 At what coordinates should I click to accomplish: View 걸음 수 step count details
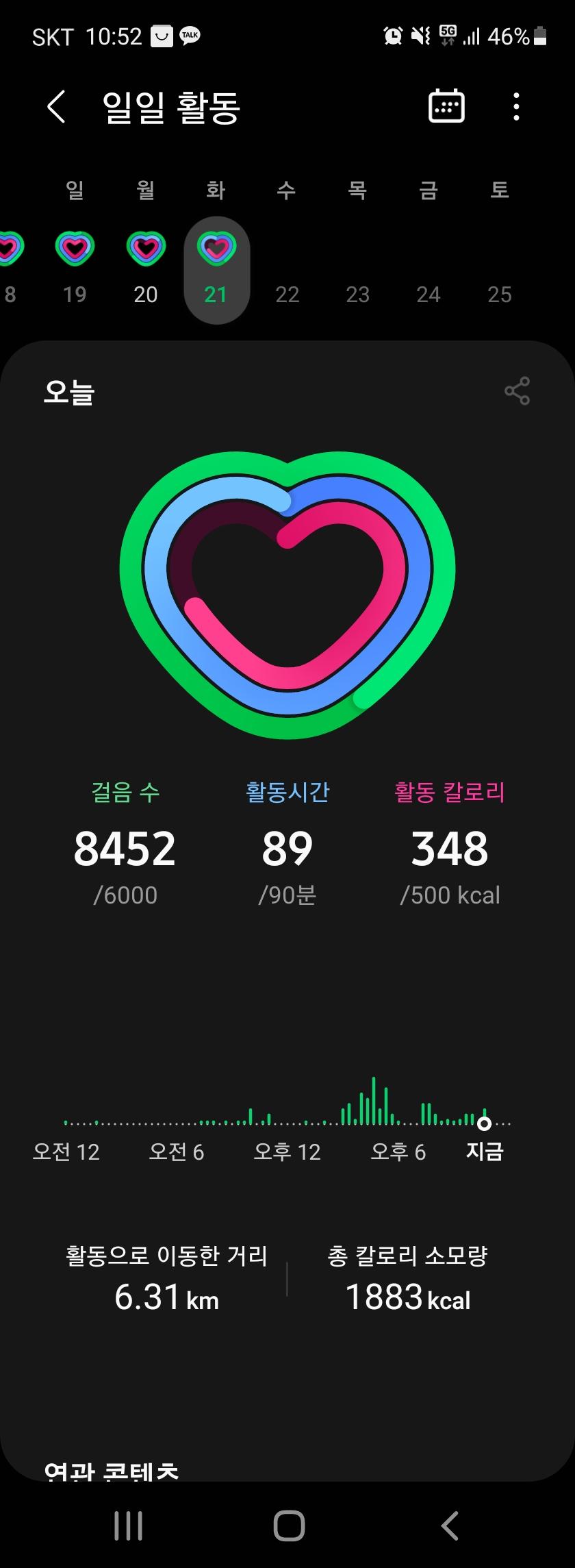[x=125, y=847]
